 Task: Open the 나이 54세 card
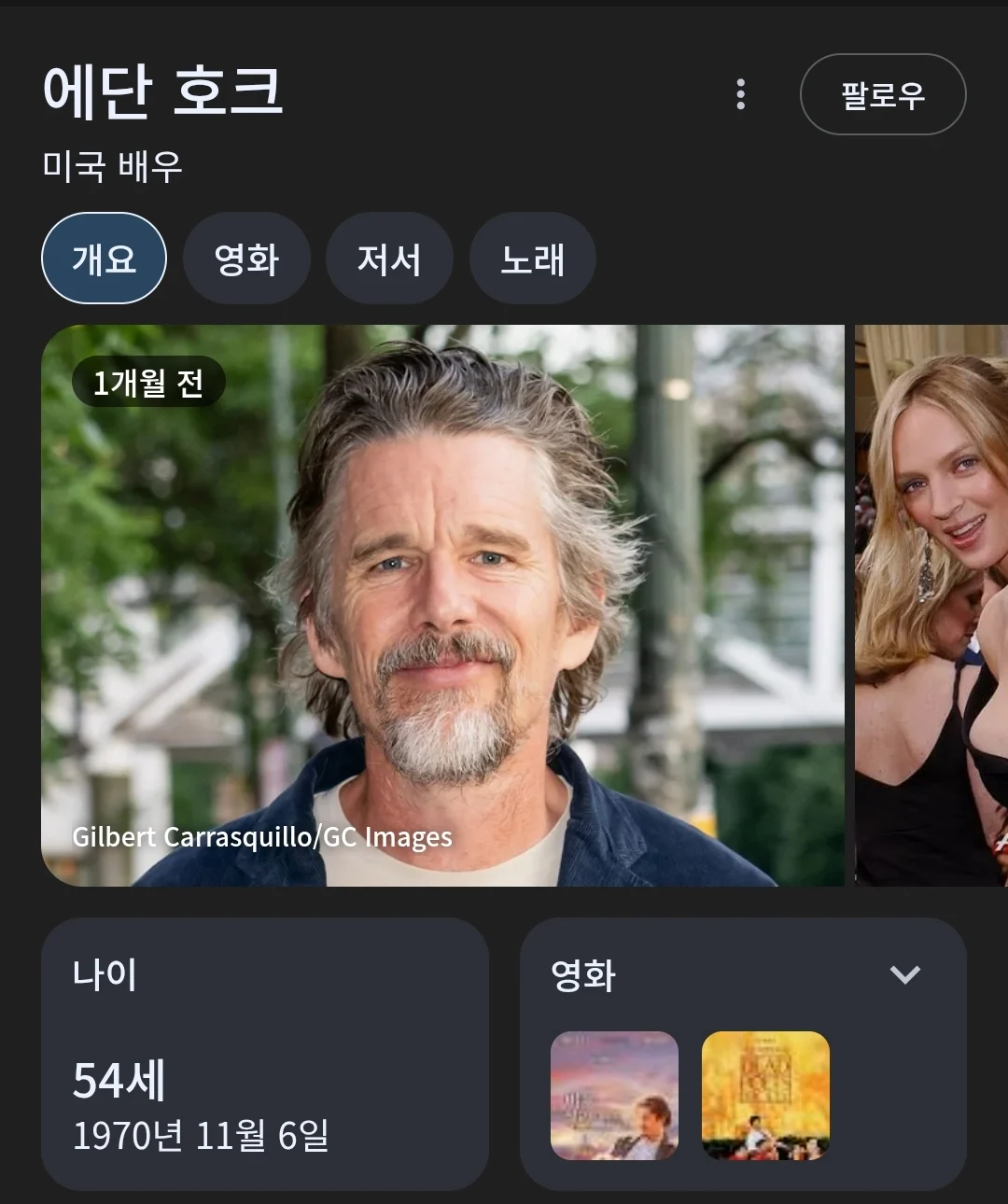tap(264, 1054)
